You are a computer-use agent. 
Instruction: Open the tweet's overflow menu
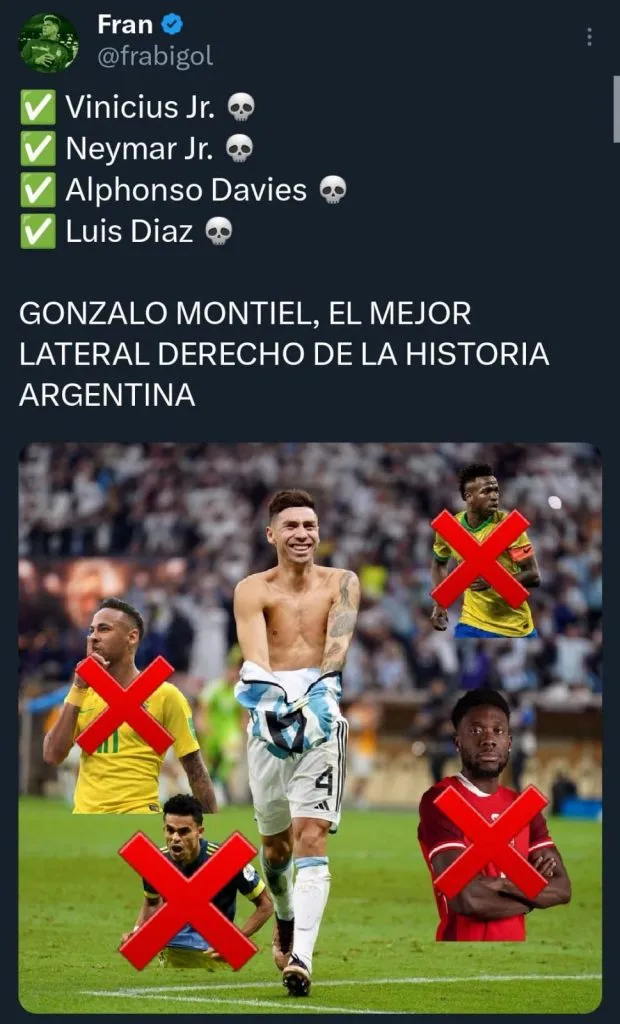589,37
